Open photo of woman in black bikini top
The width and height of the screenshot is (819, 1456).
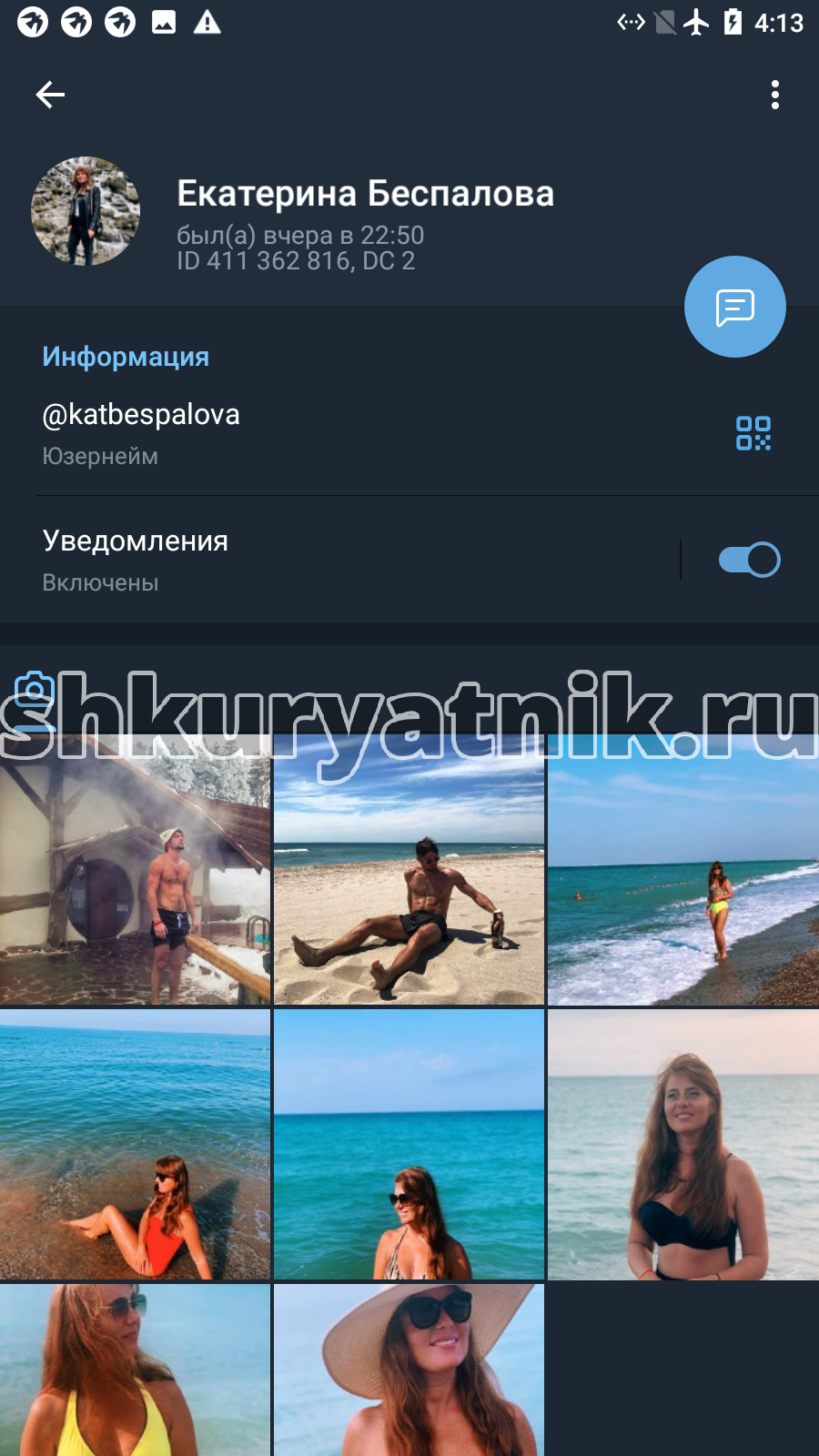683,1144
